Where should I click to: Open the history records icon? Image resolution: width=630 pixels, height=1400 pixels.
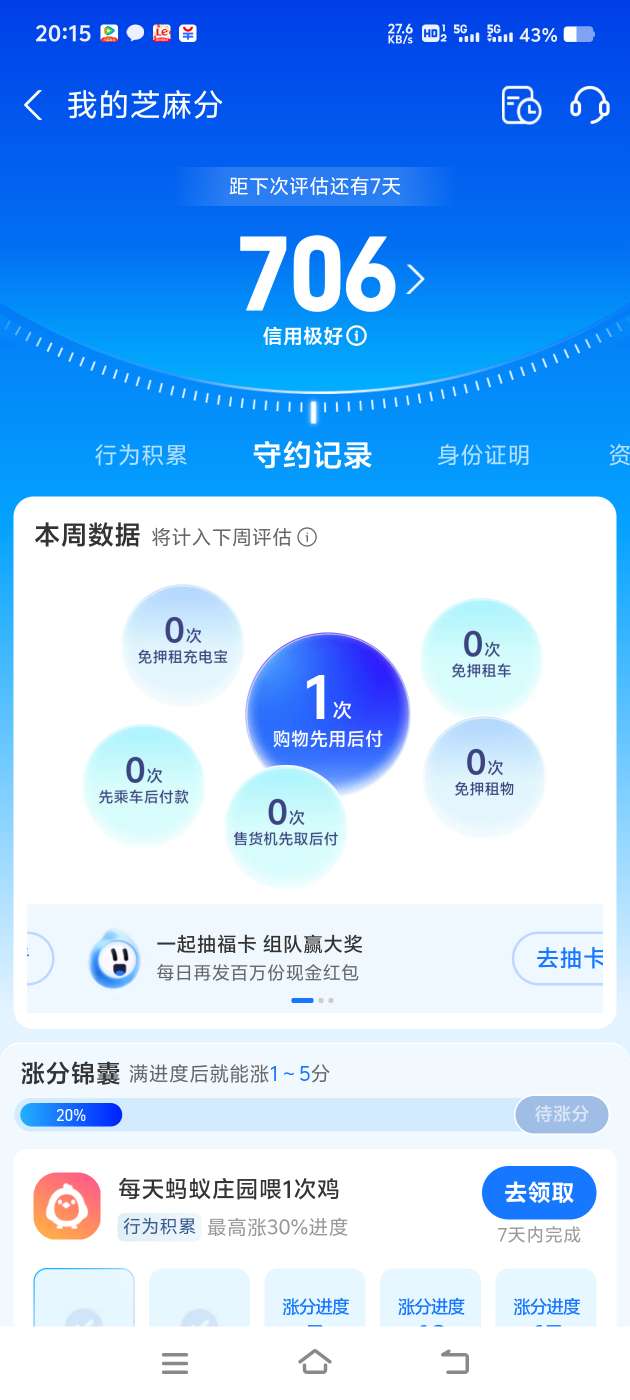(521, 105)
